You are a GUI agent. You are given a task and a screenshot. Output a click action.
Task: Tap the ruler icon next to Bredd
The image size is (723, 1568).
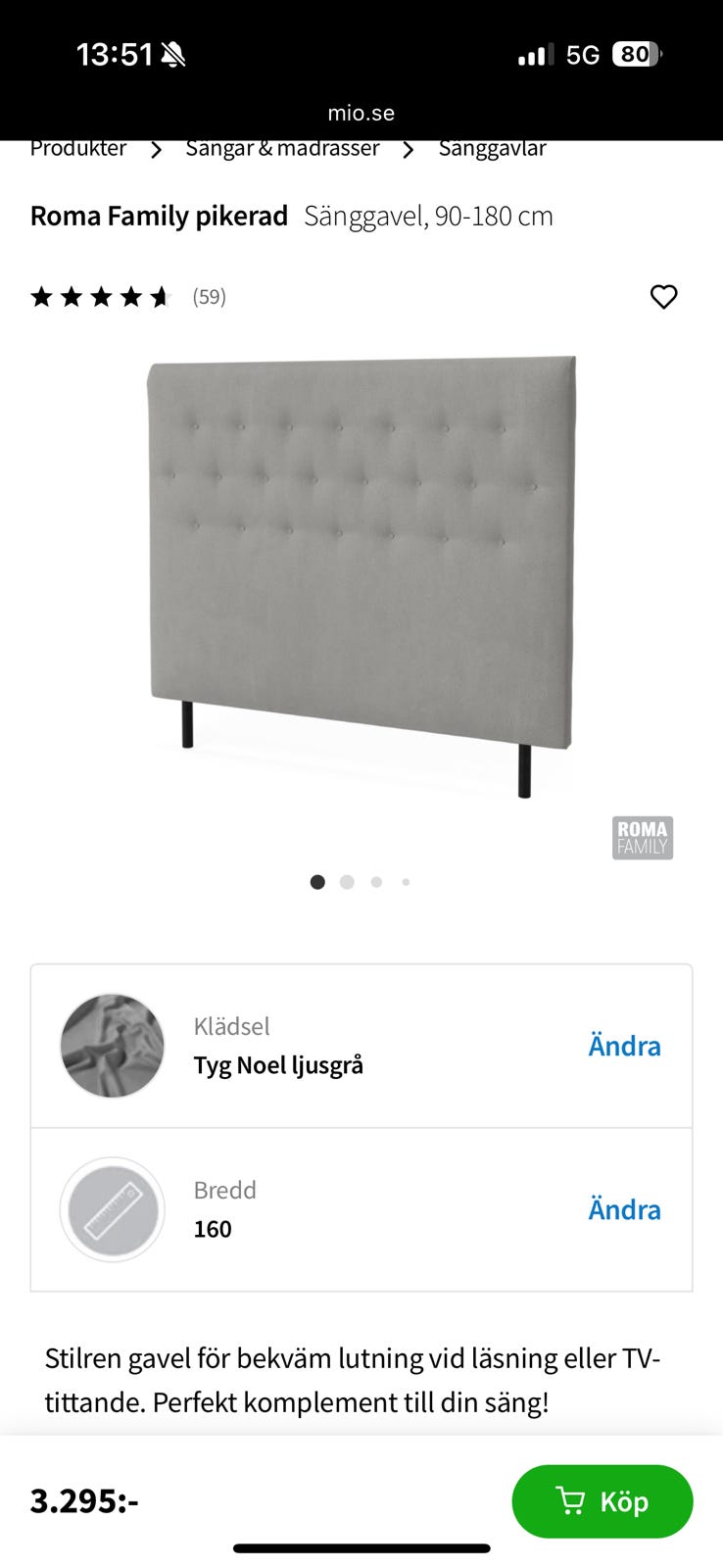click(112, 1209)
